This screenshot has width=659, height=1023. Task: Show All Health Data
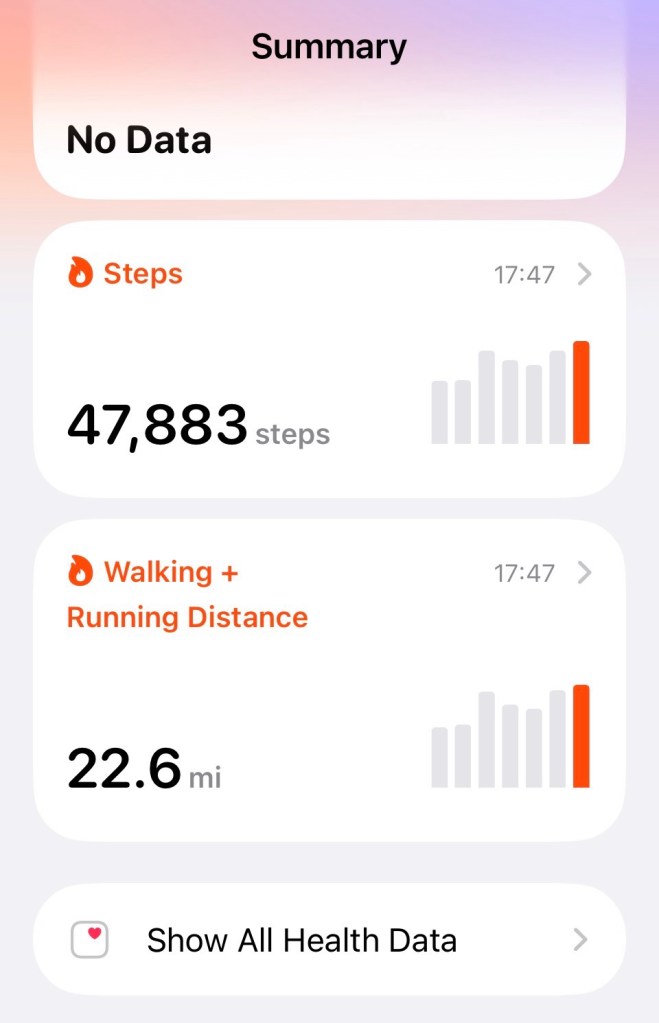tap(329, 940)
